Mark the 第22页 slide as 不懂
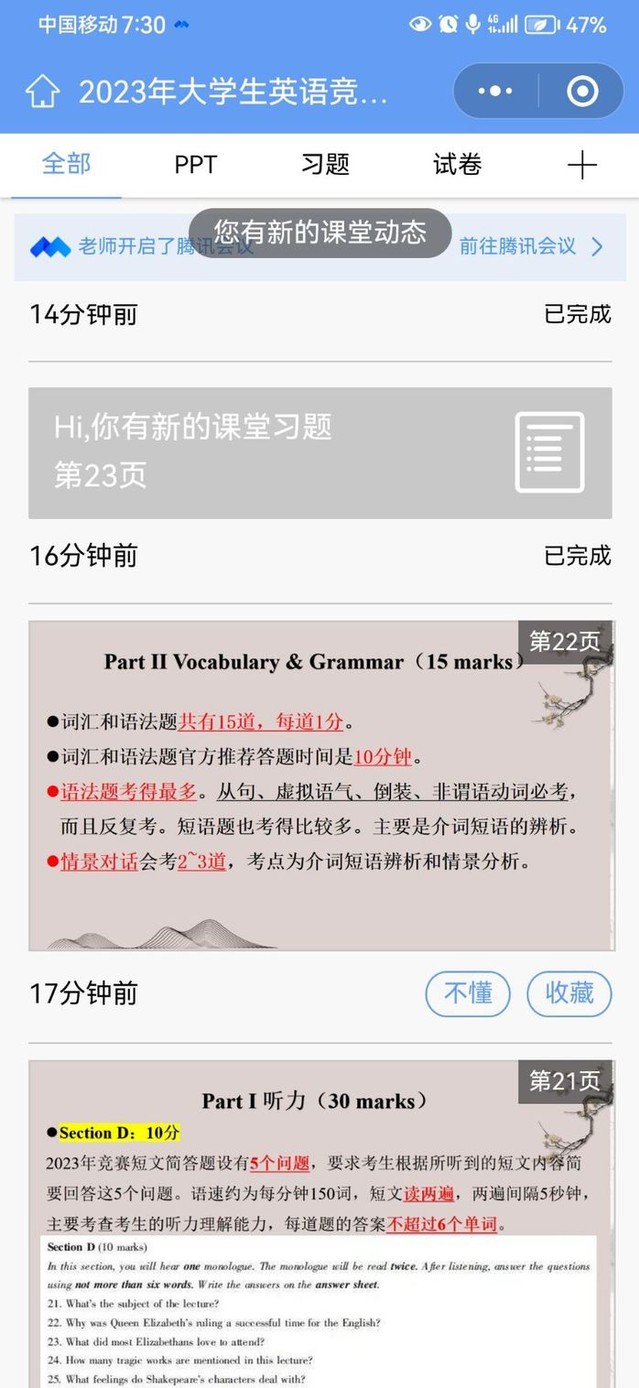Viewport: 639px width, 1388px height. pyautogui.click(x=467, y=993)
